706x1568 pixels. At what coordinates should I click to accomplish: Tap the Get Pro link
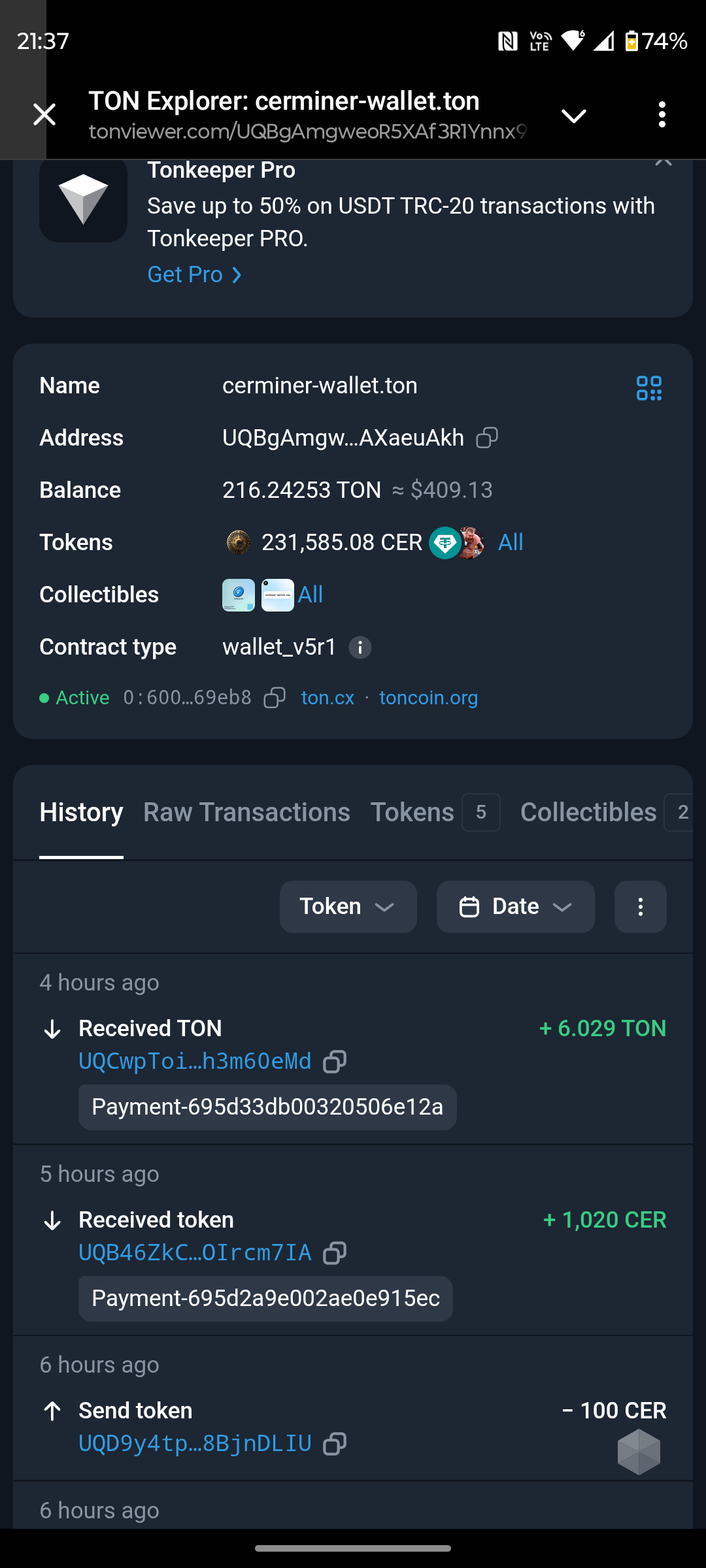(x=195, y=274)
